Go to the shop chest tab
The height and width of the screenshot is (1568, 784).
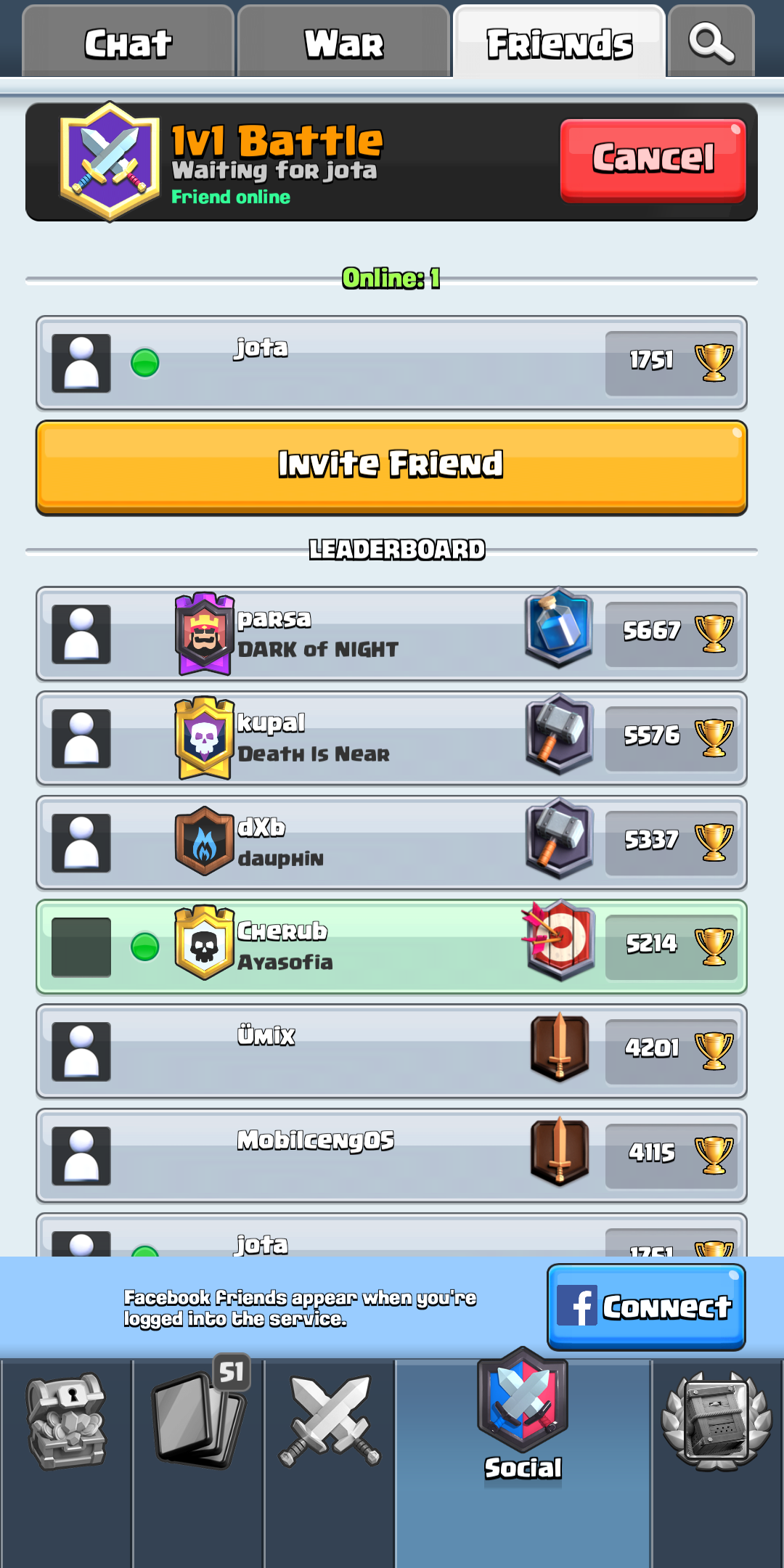tap(67, 1421)
